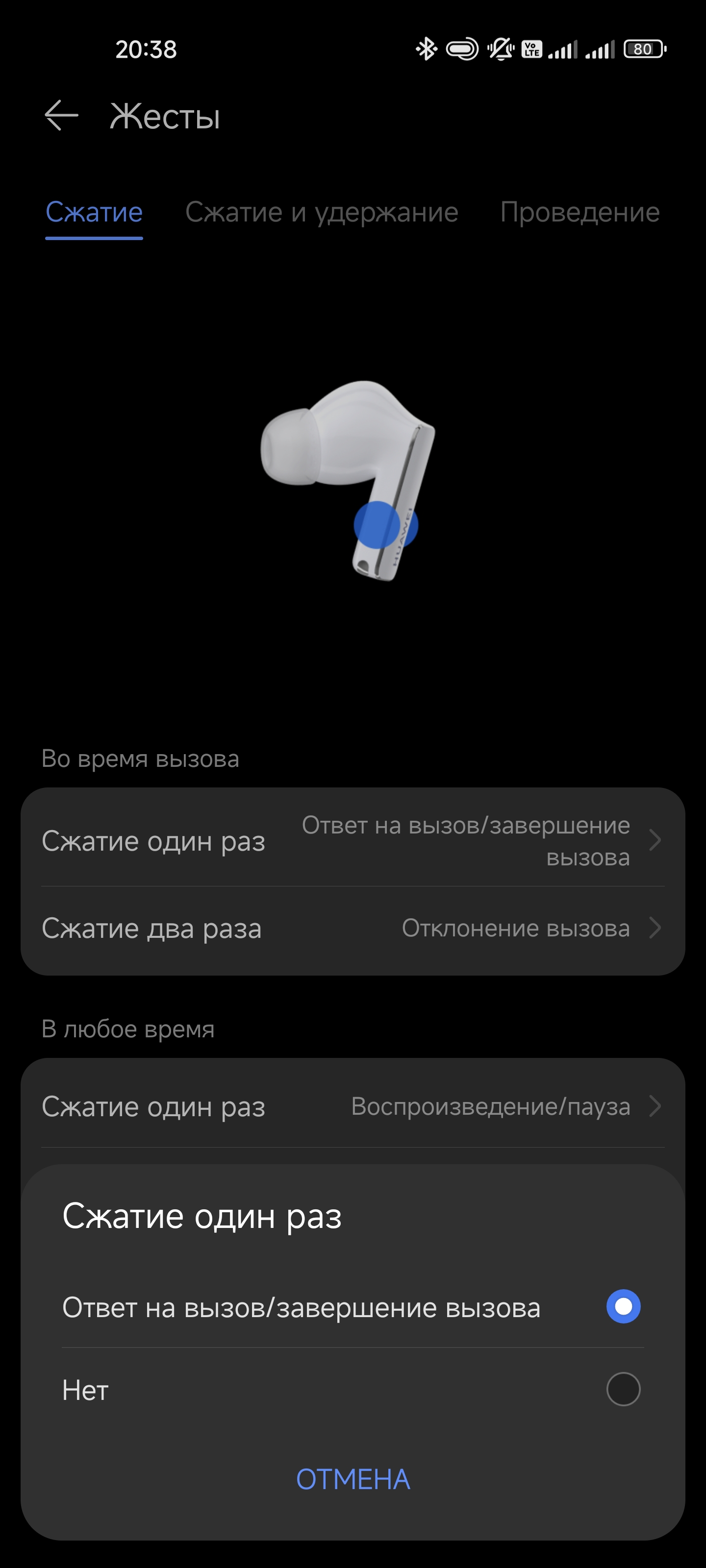Dismiss the dialog with ОТМЕНА

click(353, 1479)
